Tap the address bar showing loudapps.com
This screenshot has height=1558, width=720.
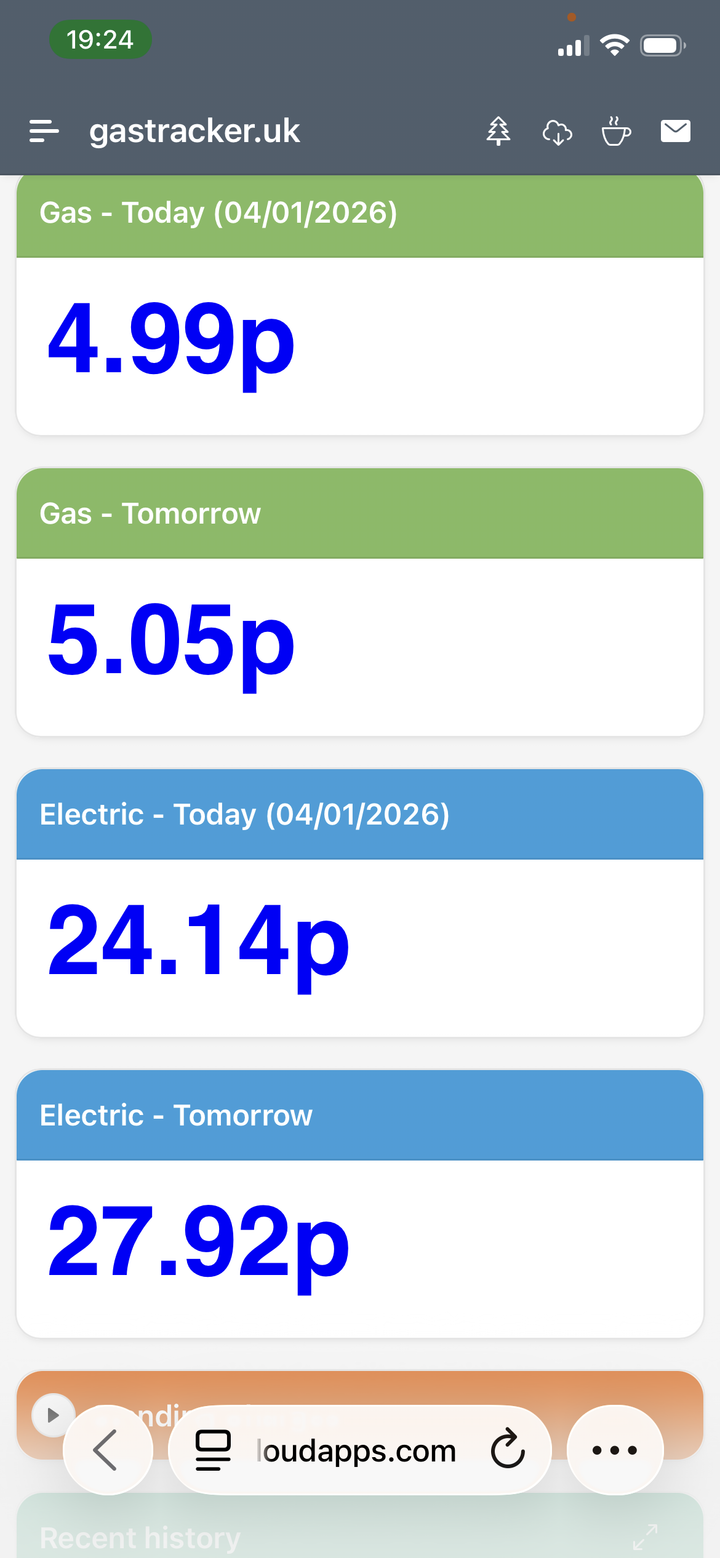click(x=355, y=1450)
